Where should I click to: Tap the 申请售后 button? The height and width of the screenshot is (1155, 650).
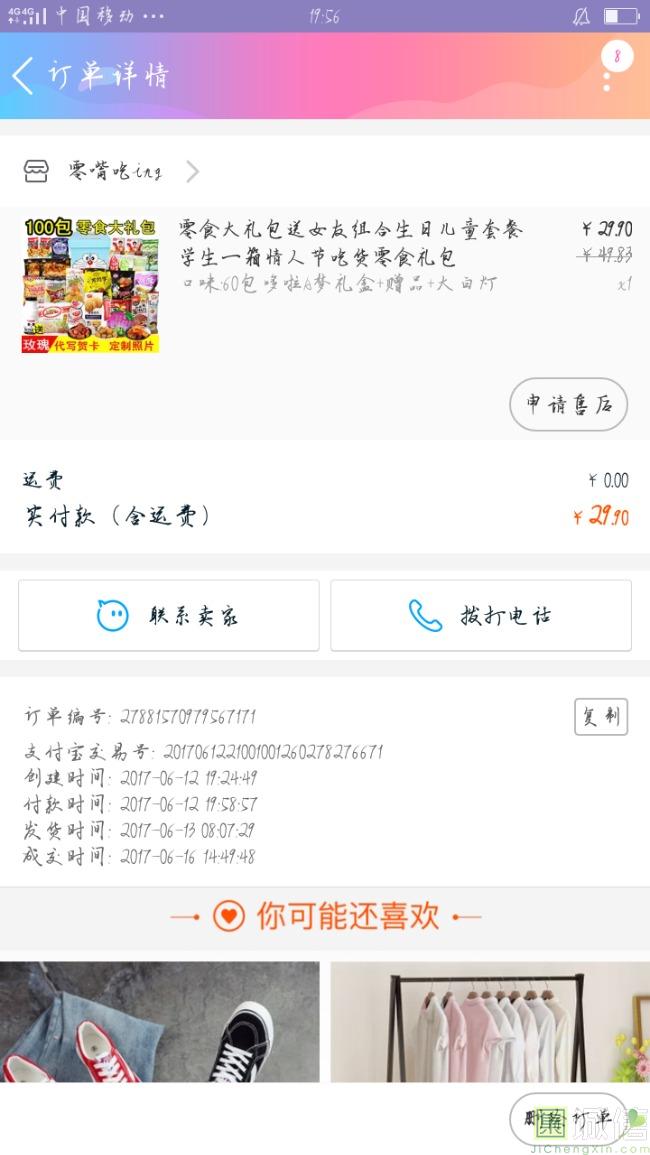[x=568, y=404]
